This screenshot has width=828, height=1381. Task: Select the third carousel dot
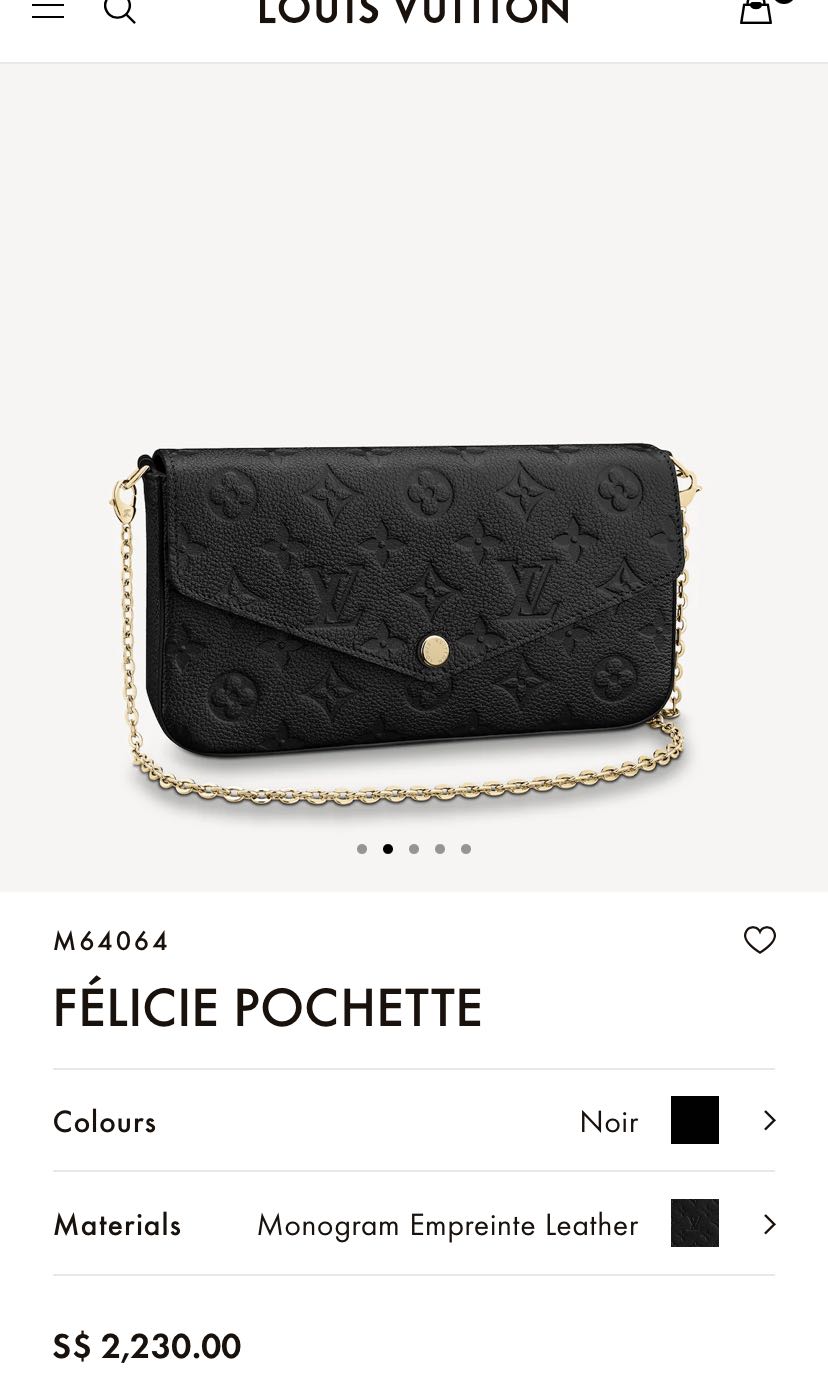[414, 848]
